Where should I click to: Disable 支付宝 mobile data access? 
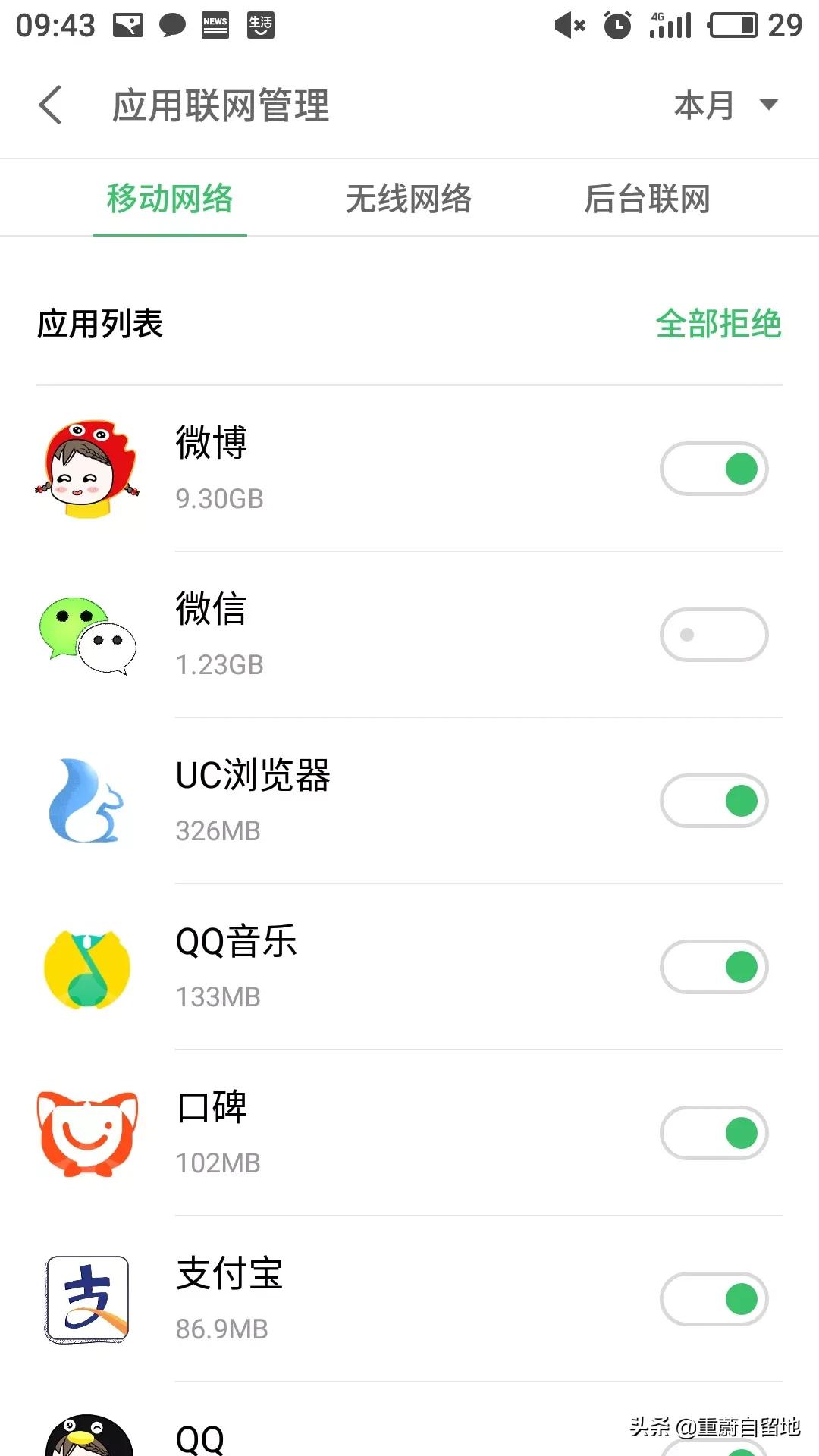coord(714,1298)
